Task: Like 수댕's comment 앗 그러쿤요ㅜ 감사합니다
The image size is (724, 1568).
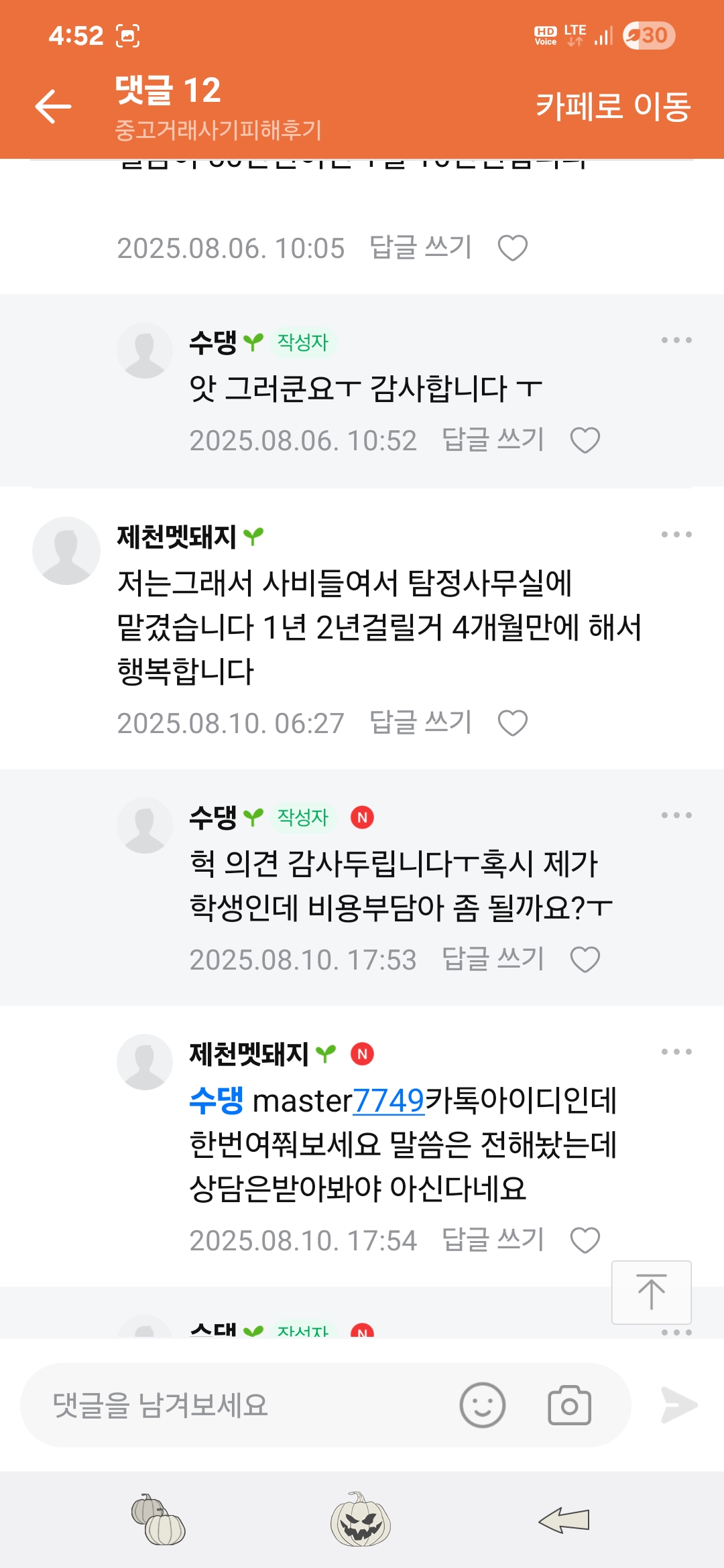Action: tap(585, 440)
